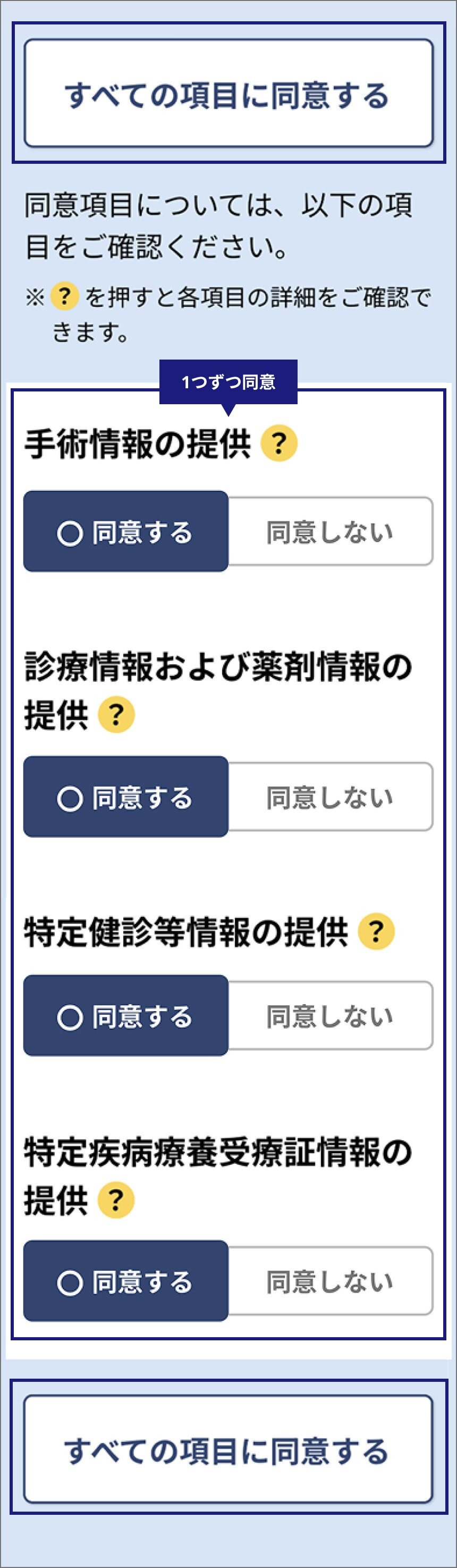The image size is (457, 1568).
Task: Open help for 診療情報および薬剤情報の提供
Action: point(116,714)
